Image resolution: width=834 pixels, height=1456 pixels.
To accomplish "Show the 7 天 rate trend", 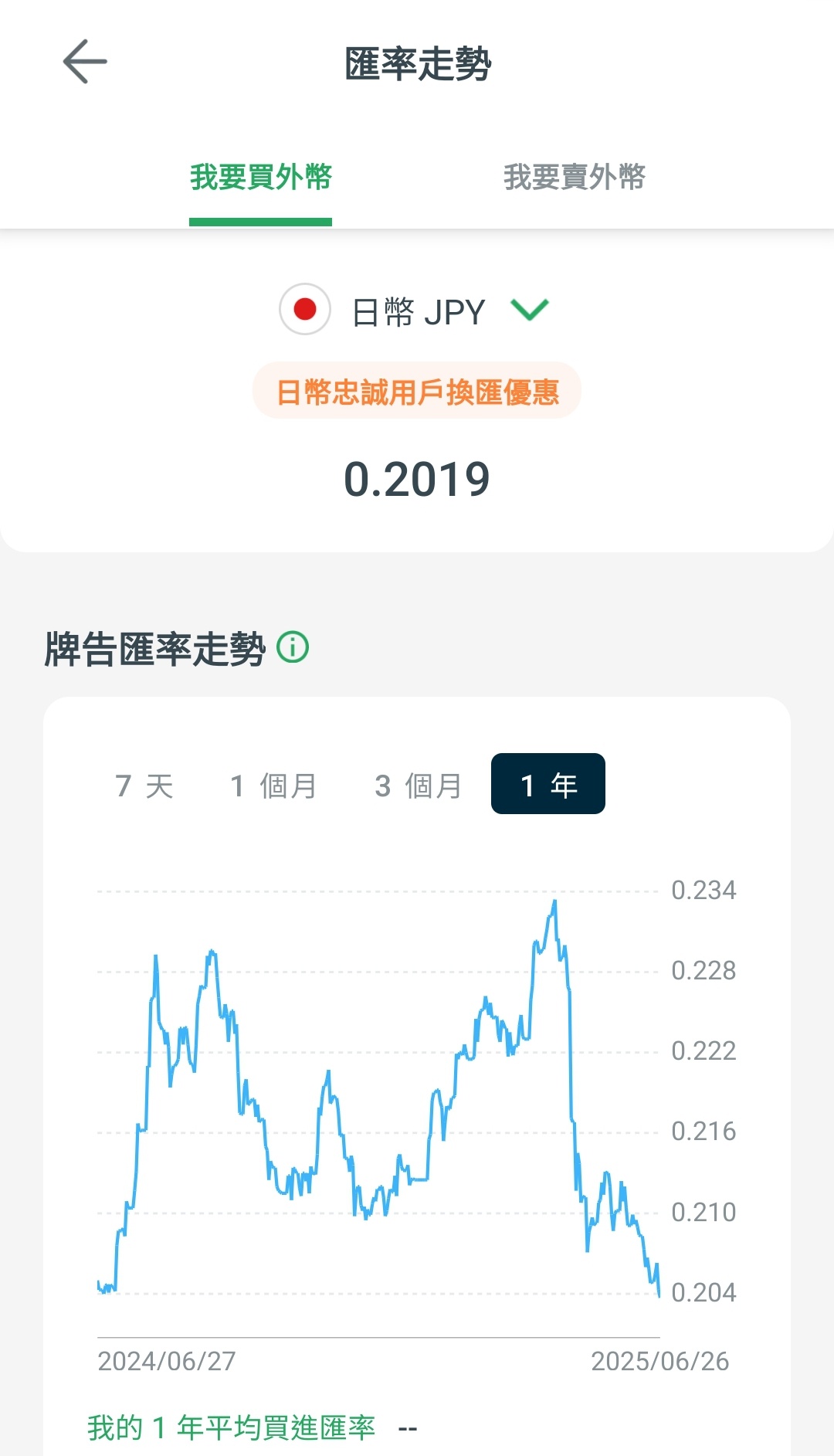I will point(144,786).
